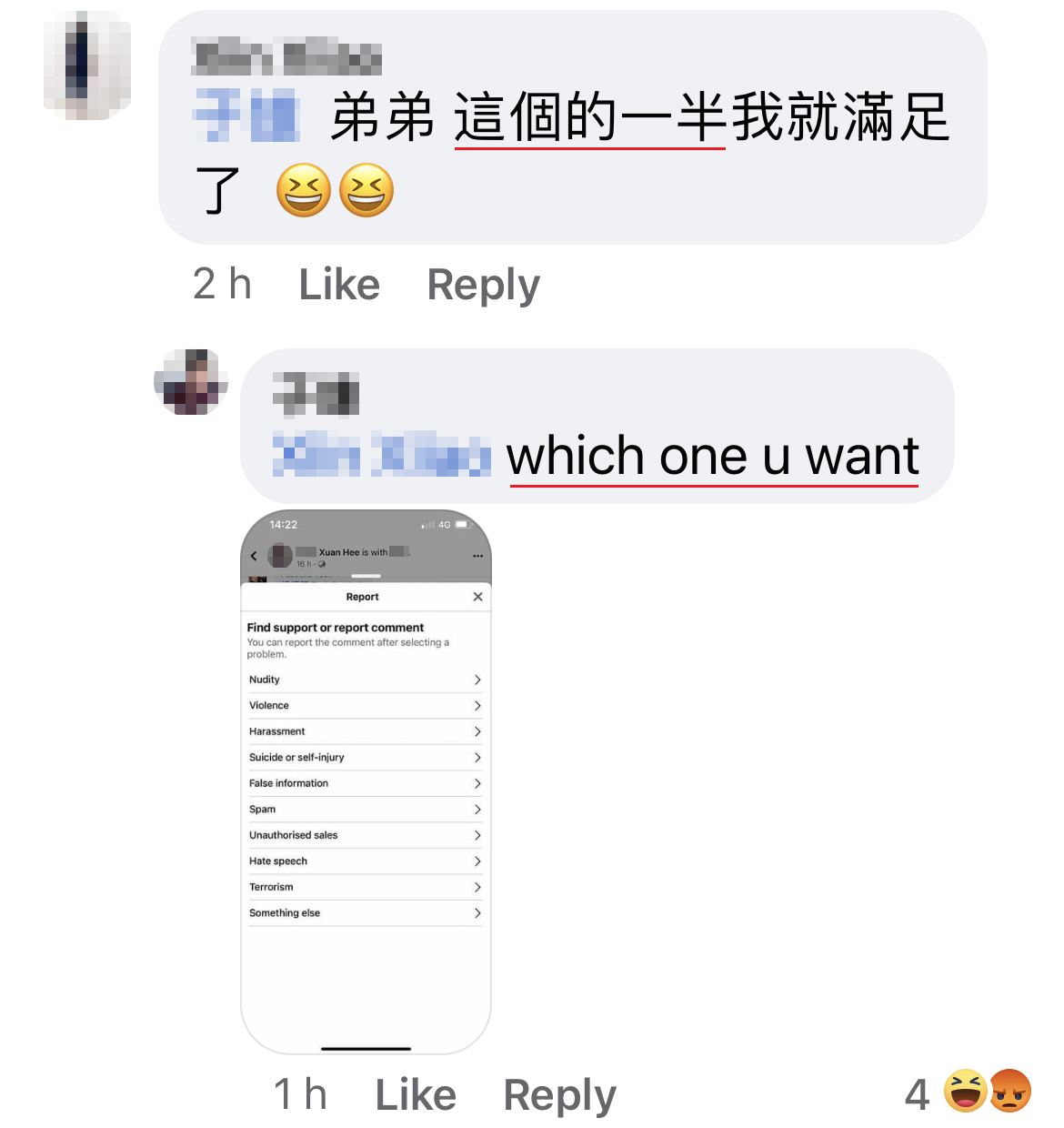Like the Chinese comment posted 2 h ago
The width and height of the screenshot is (1064, 1128).
click(x=339, y=285)
